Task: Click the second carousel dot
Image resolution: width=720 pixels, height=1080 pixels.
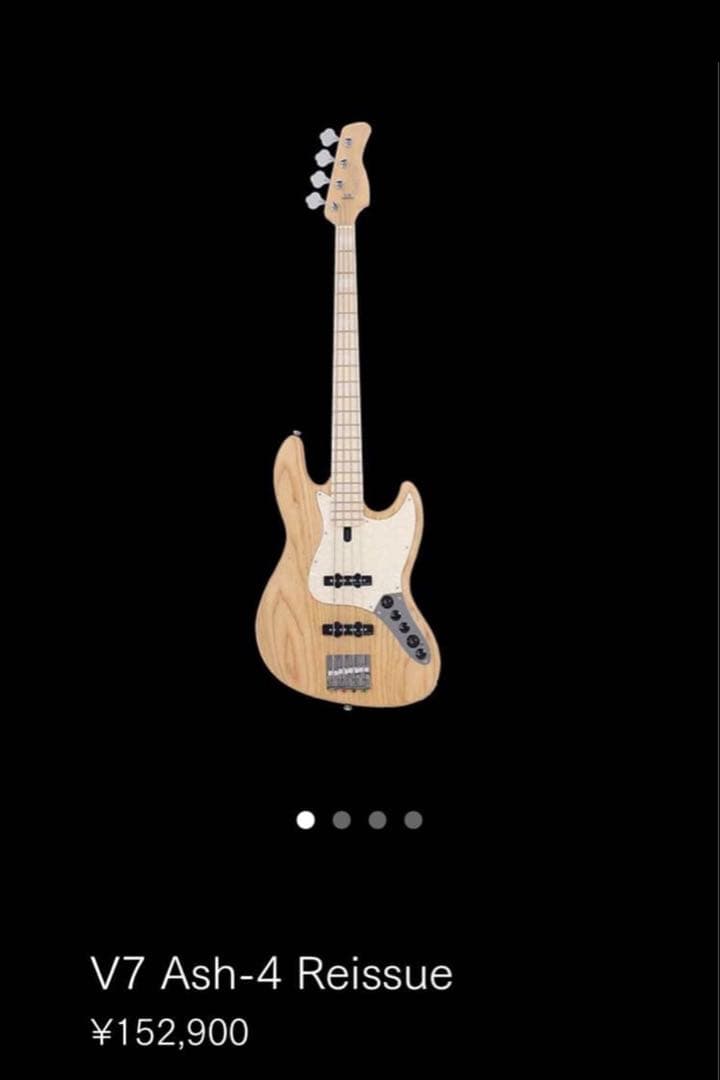Action: pos(339,817)
